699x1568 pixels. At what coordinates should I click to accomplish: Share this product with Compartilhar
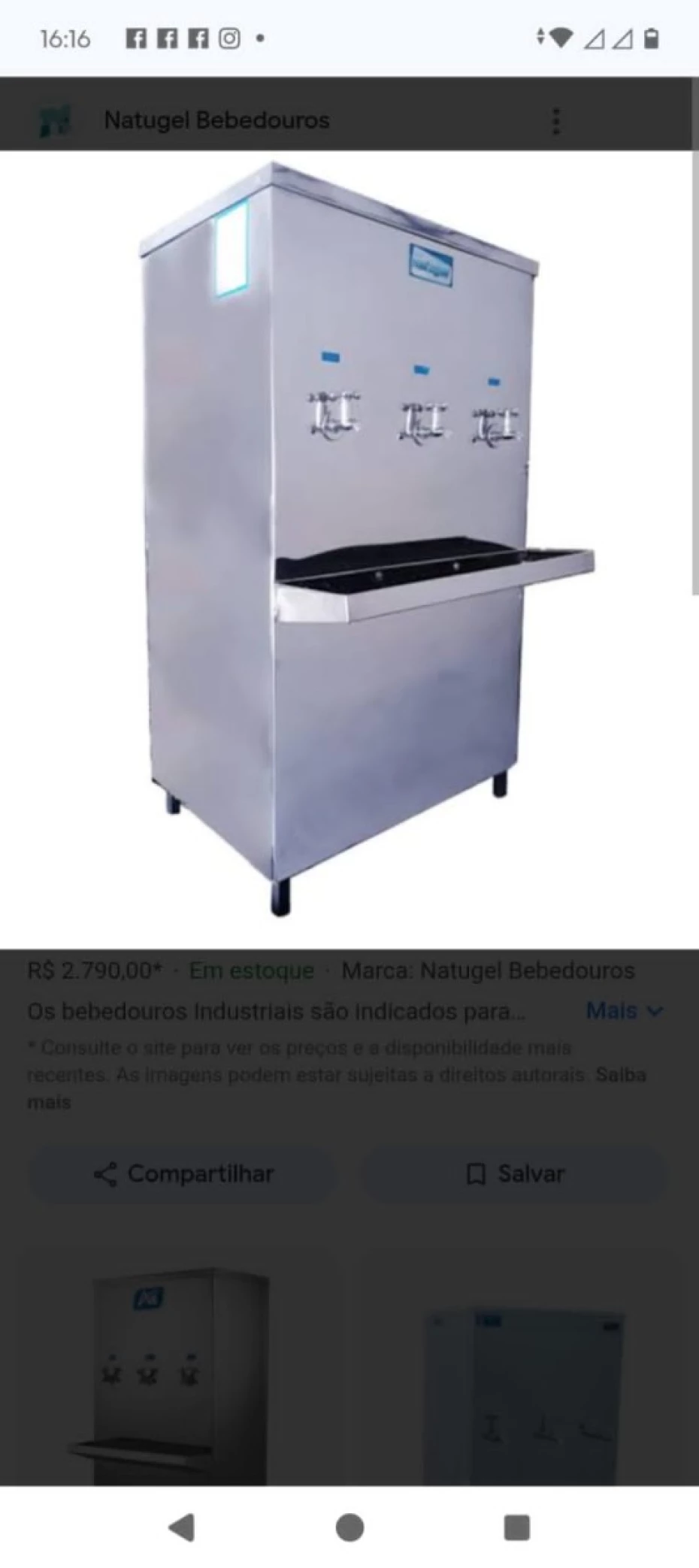pyautogui.click(x=183, y=1173)
